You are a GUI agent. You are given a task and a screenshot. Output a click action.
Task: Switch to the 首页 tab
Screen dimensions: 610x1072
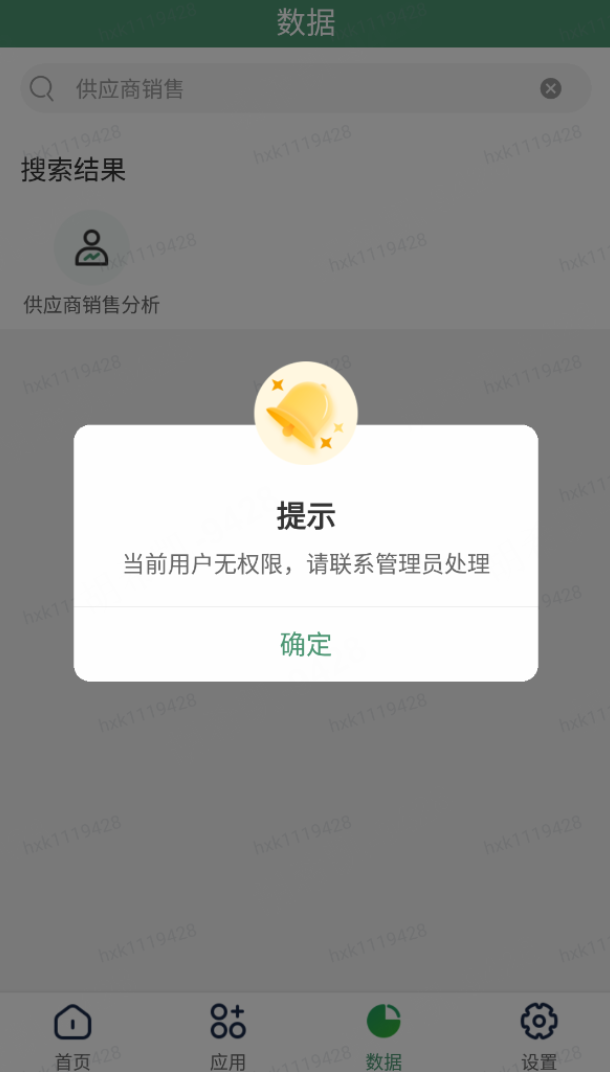point(72,1035)
